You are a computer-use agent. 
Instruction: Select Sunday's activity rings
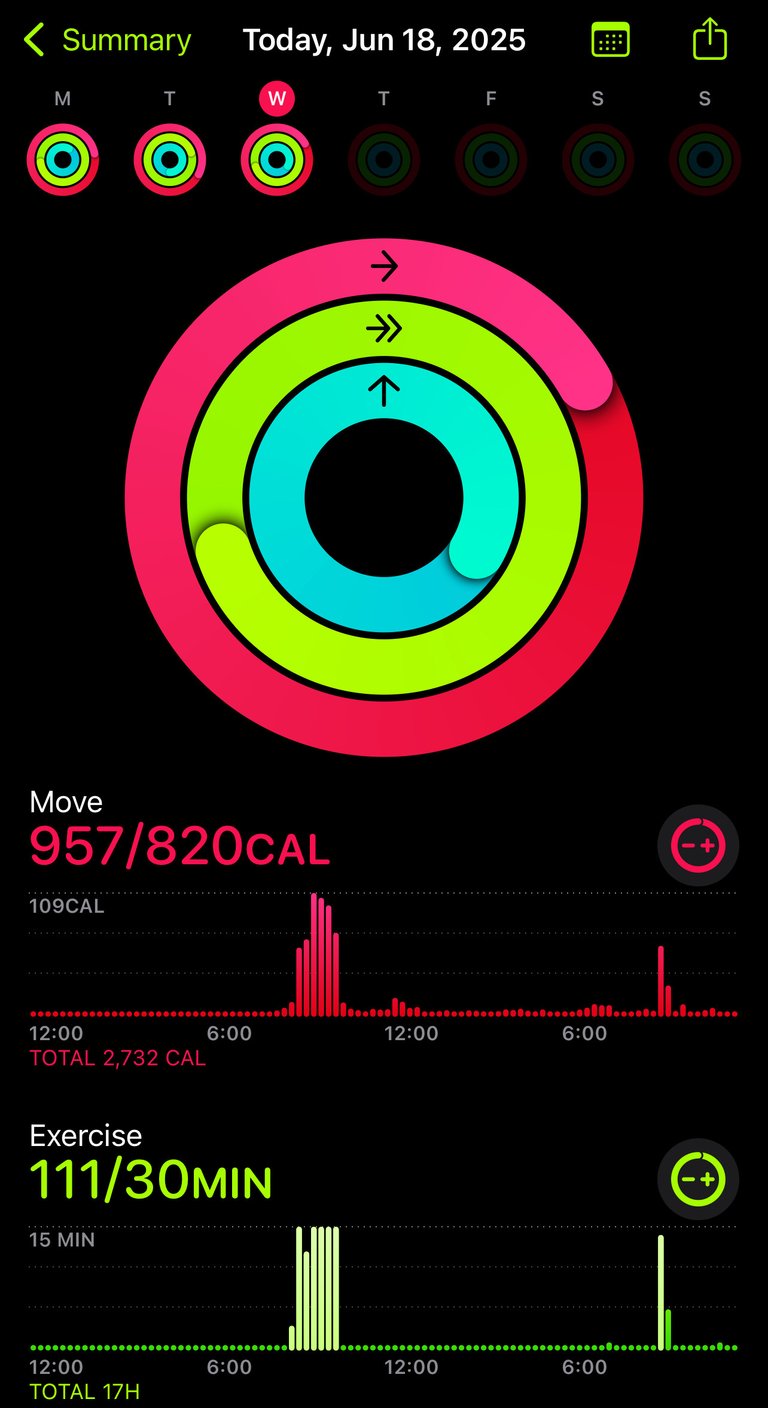[705, 159]
